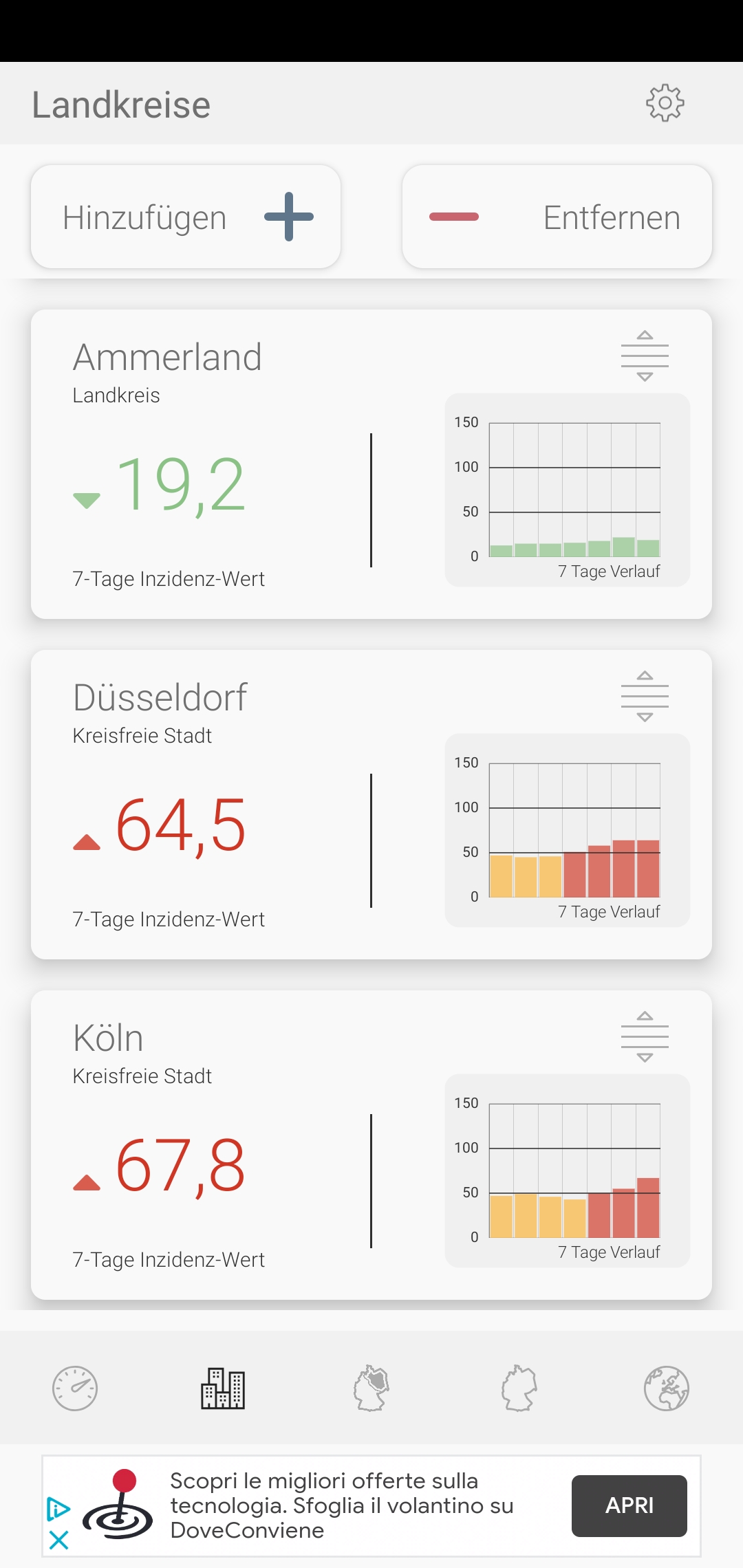Open the Germany outline map view icon

[x=519, y=1389]
